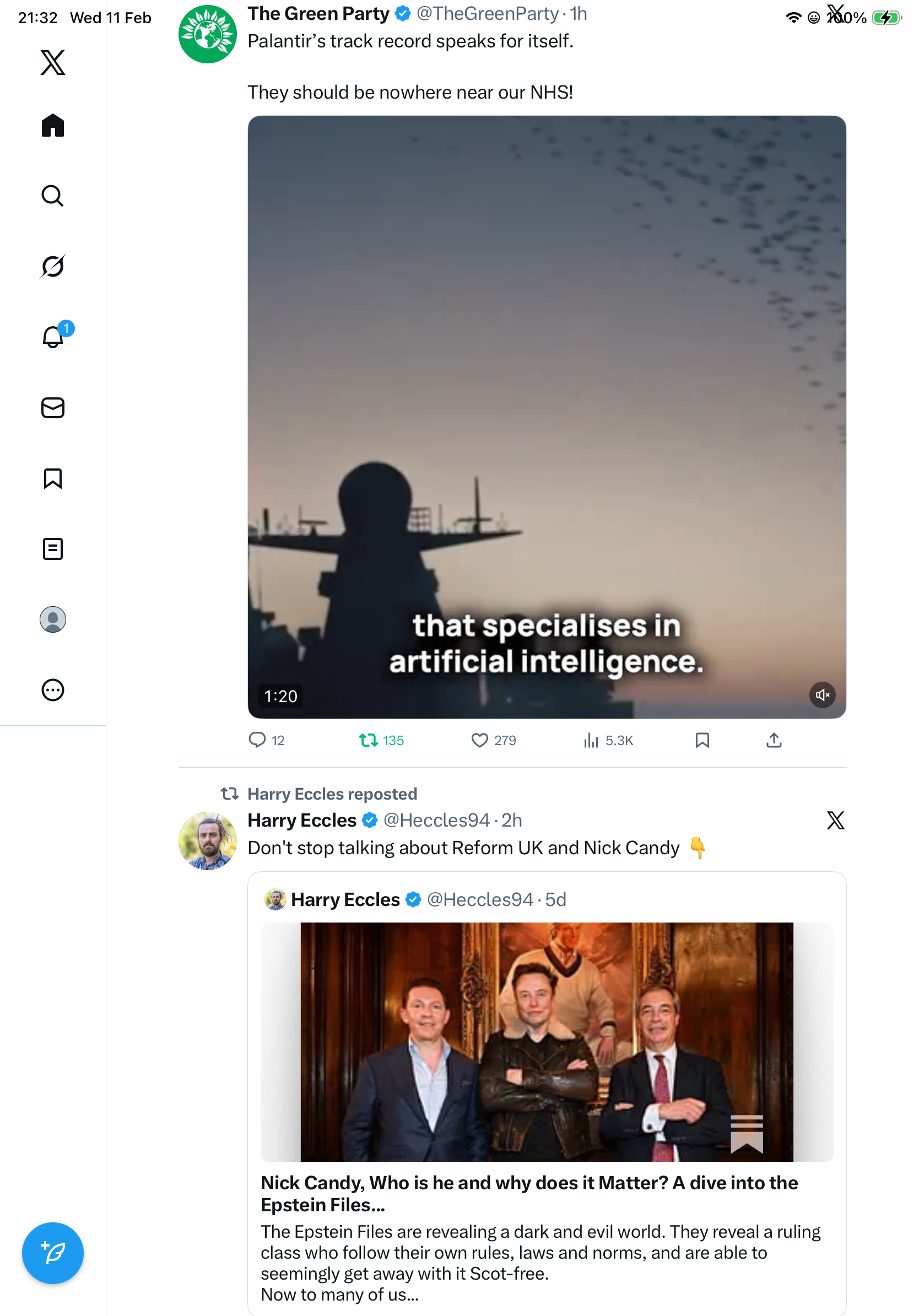Open saved bookmarks in sidebar
Screen dimensions: 919x1316
point(53,478)
